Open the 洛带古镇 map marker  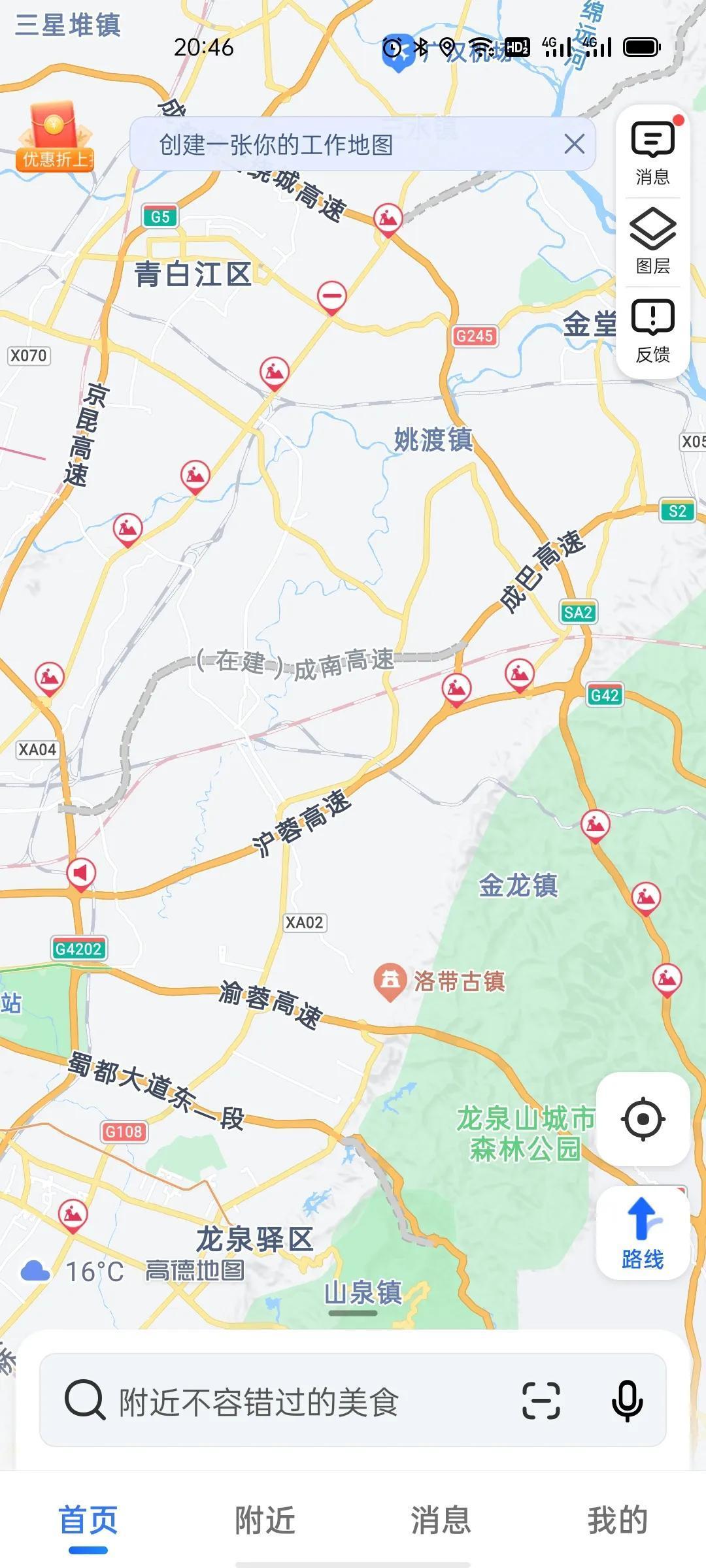pos(390,980)
